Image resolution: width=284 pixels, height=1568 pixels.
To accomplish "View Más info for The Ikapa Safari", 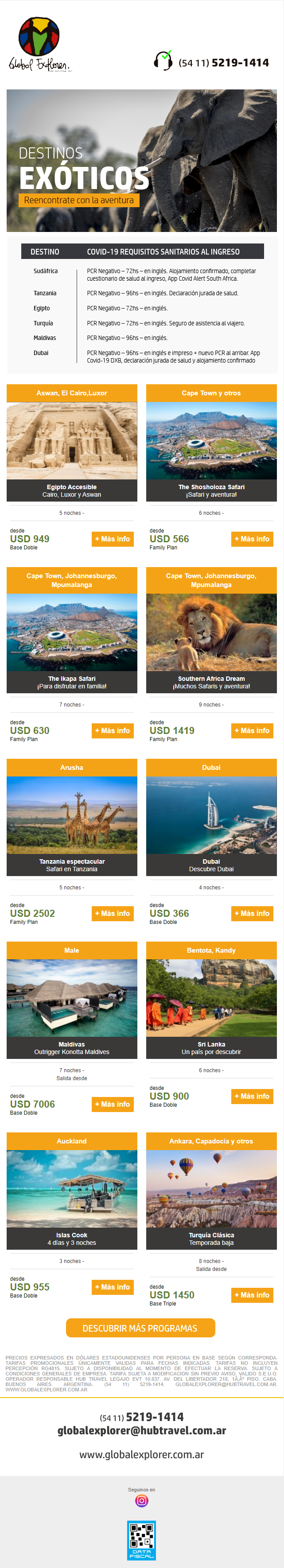I will point(113,730).
